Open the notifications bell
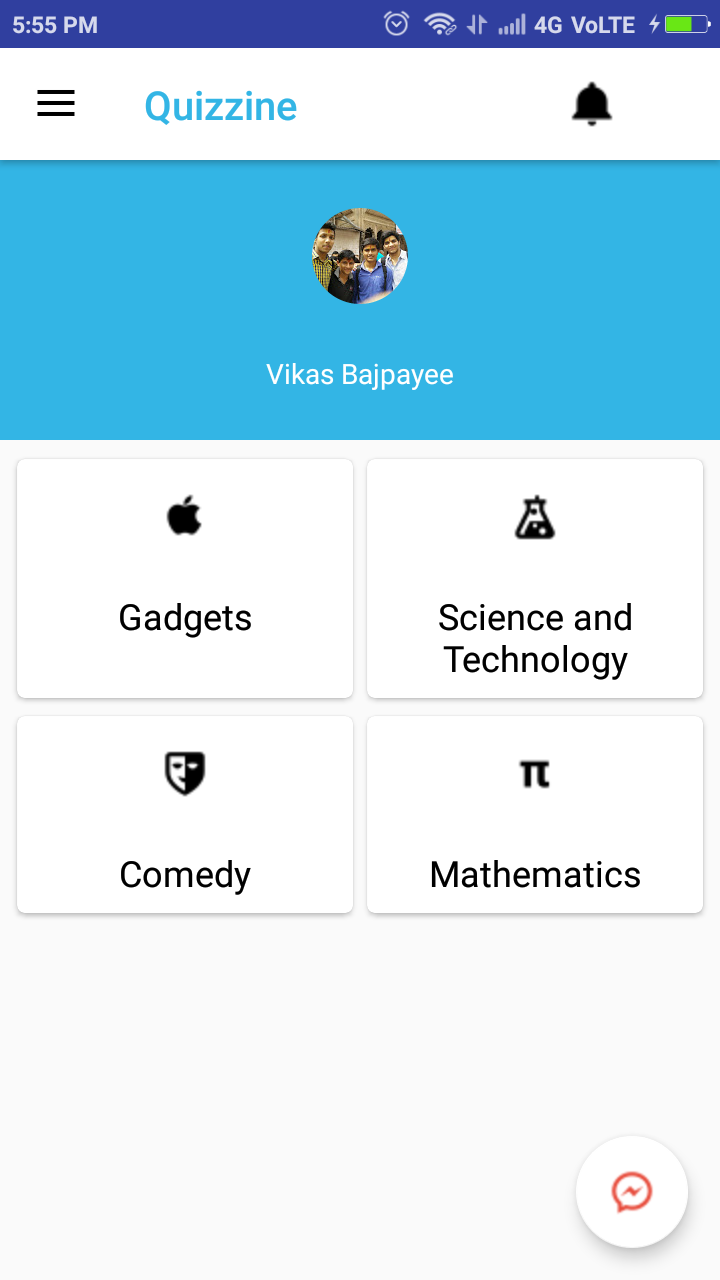This screenshot has width=720, height=1280. click(x=591, y=104)
